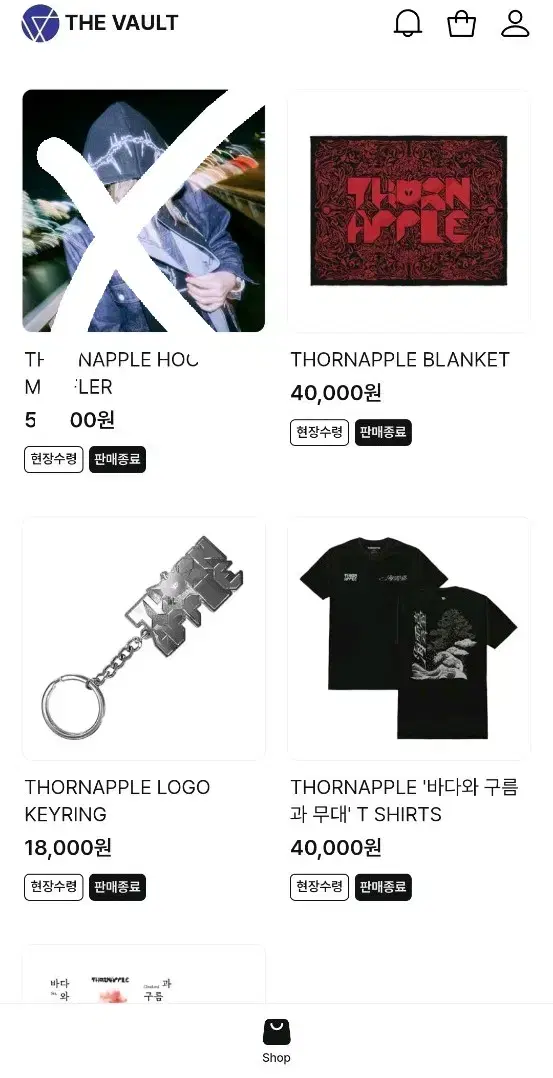Screen dimensions: 553x1078
Task: Open the shopping bag cart
Action: (462, 23)
